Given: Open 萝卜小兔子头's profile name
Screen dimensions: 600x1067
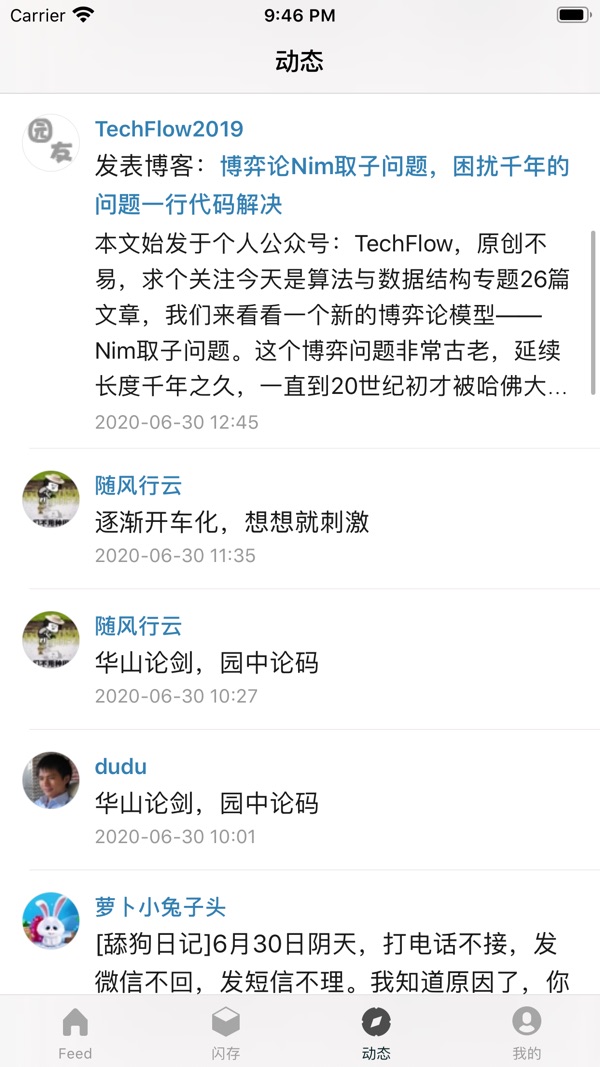Looking at the screenshot, I should tap(160, 907).
